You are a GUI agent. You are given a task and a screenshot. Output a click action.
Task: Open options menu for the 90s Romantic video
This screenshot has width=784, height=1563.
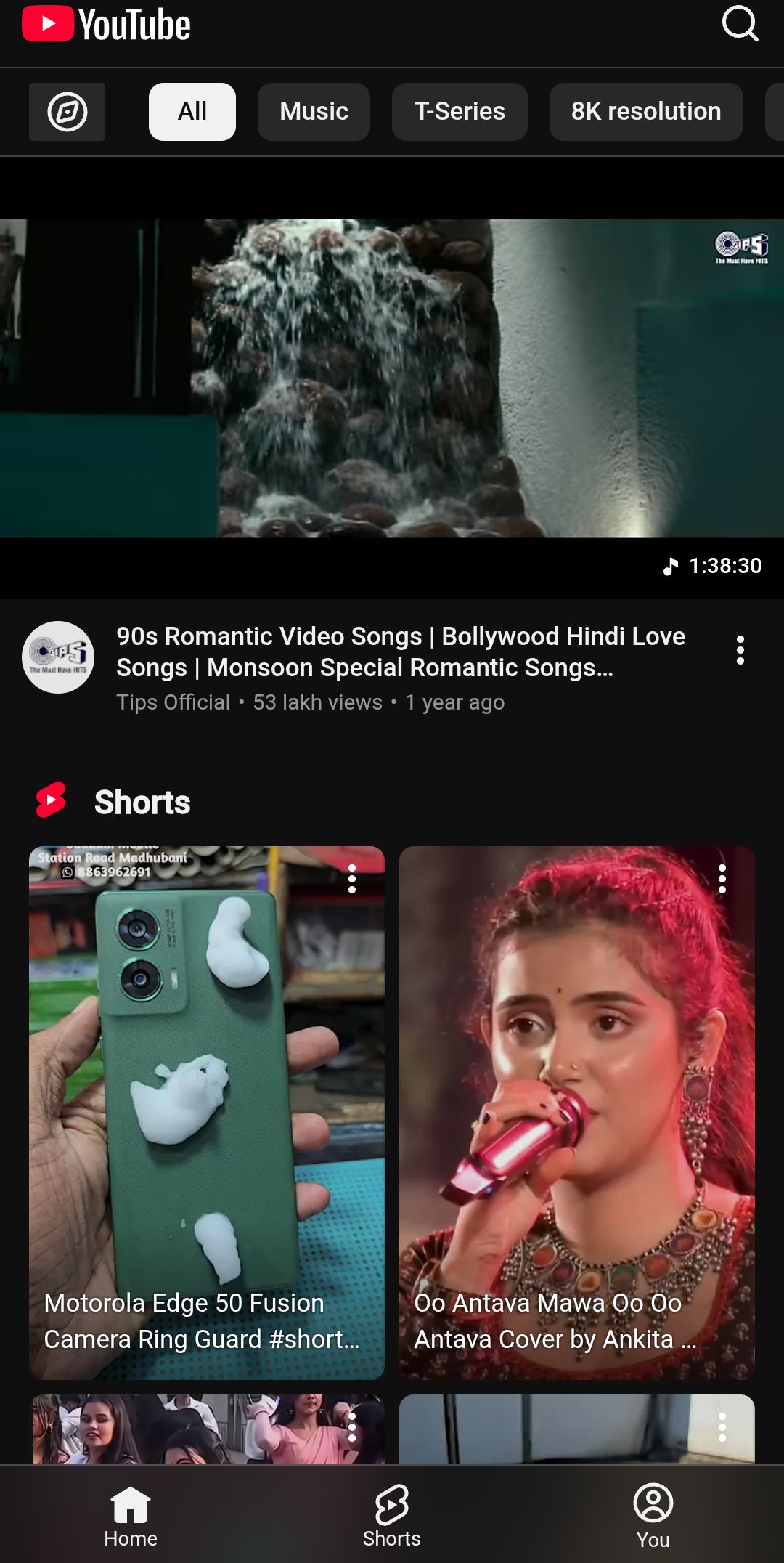coord(740,650)
